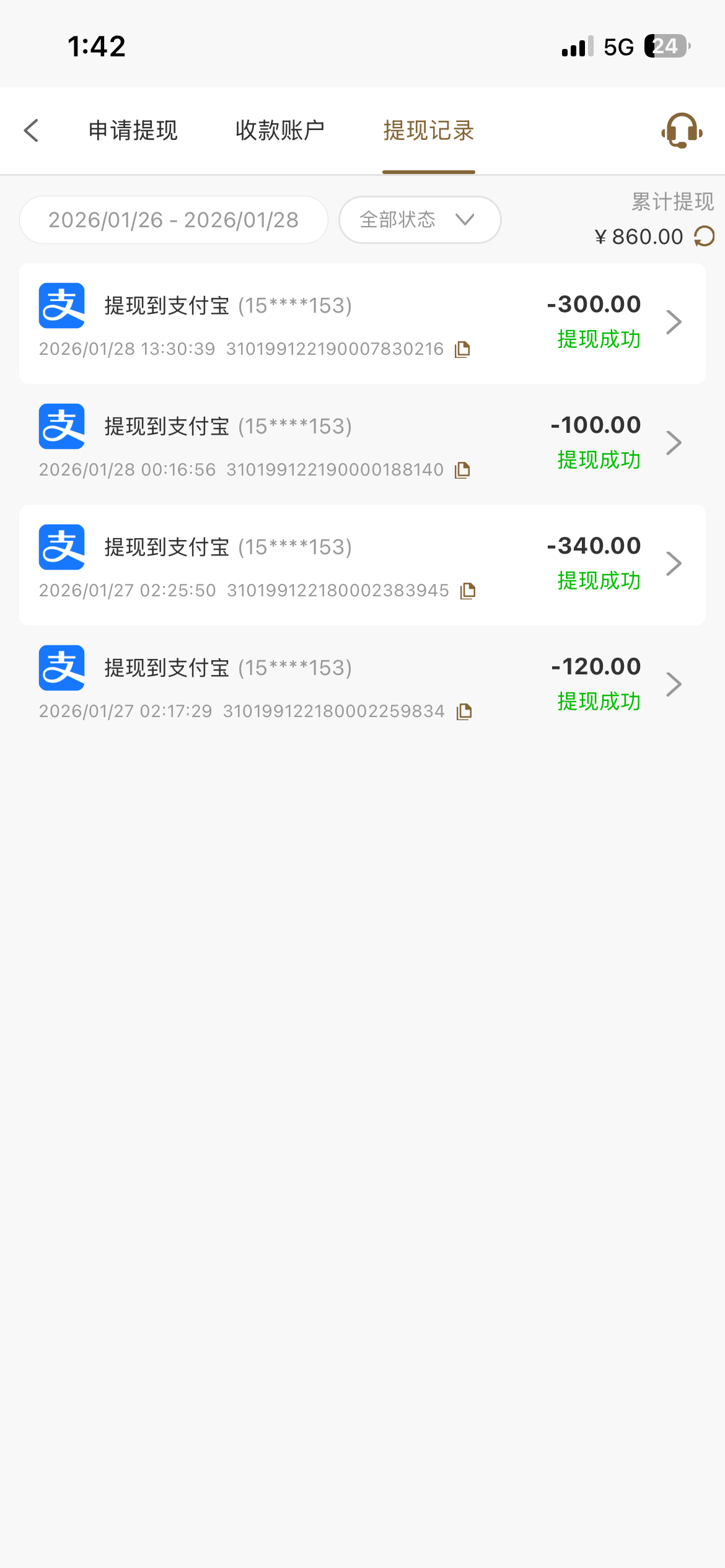Image resolution: width=725 pixels, height=1568 pixels.
Task: Select the 提现记录 tab
Action: [429, 131]
